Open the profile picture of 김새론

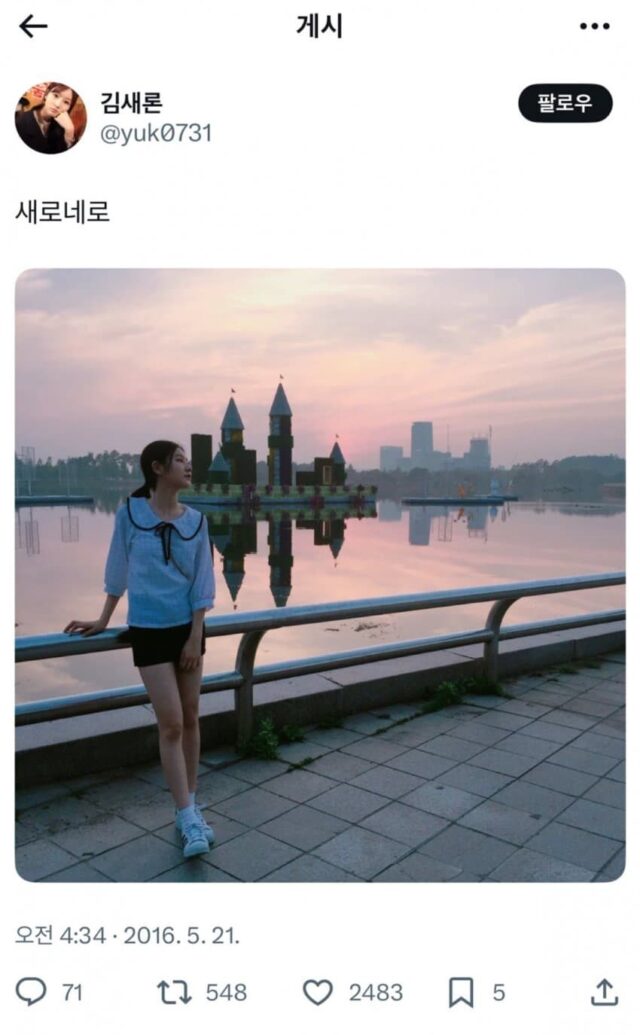pyautogui.click(x=50, y=118)
